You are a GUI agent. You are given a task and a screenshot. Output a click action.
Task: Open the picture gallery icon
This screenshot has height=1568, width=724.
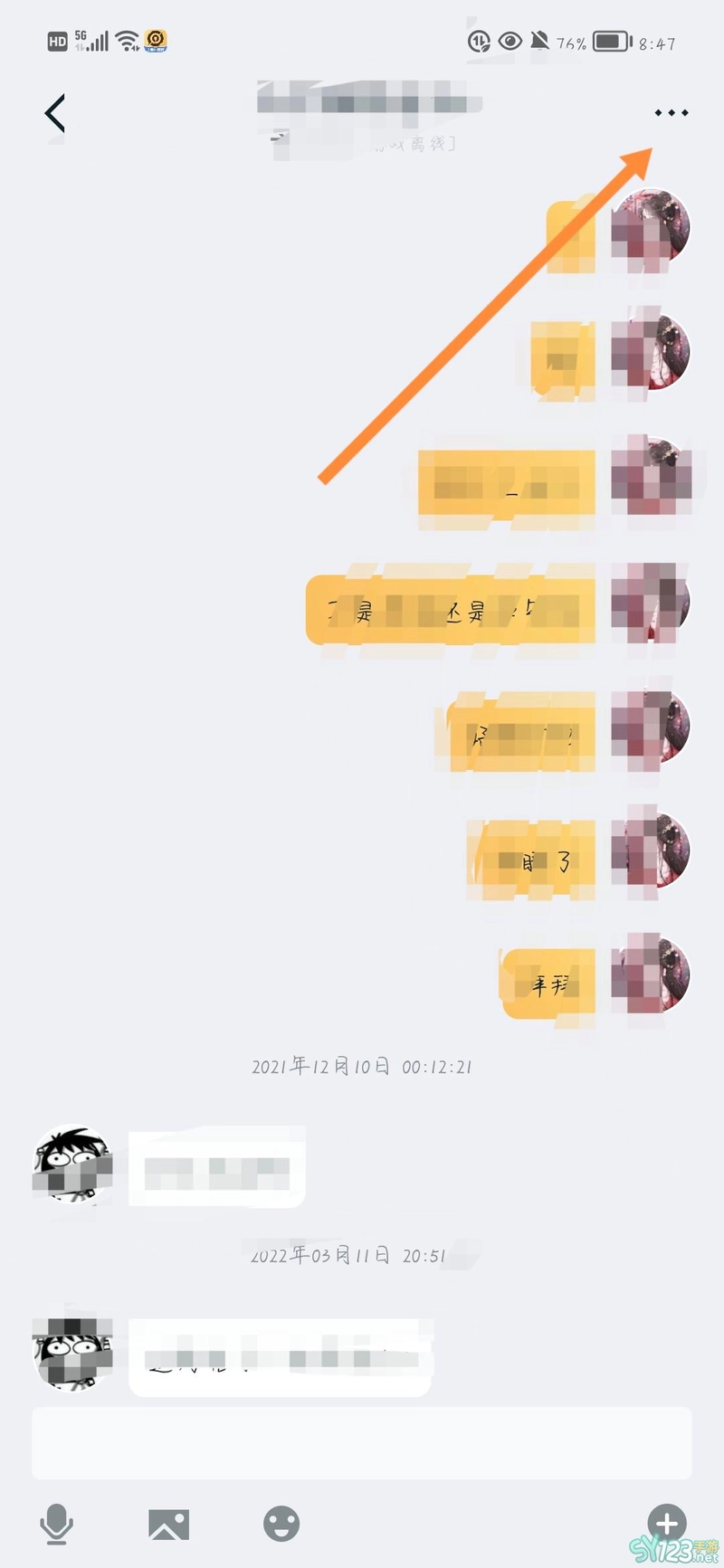(169, 1525)
